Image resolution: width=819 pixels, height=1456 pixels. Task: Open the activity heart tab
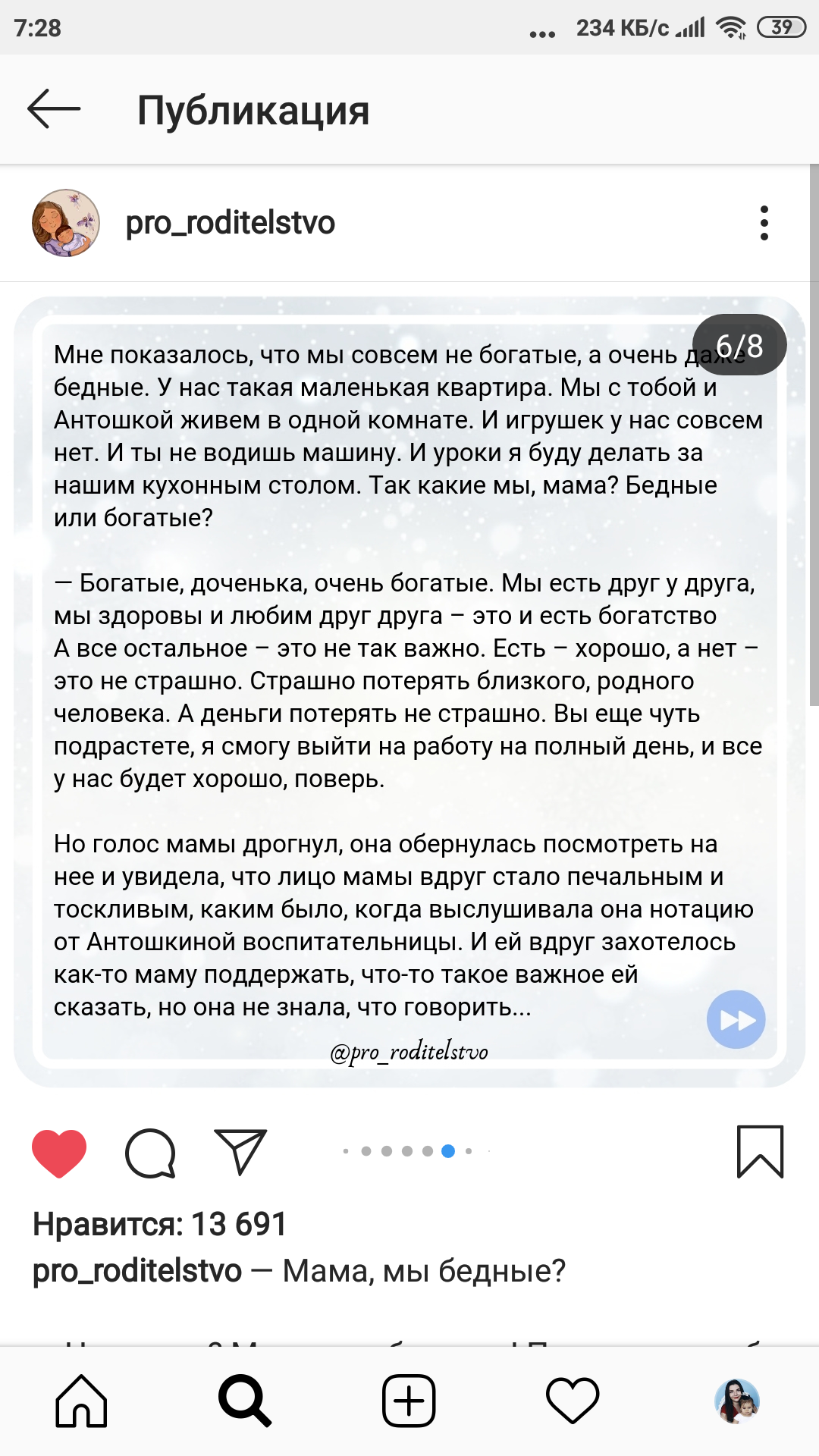[573, 1401]
